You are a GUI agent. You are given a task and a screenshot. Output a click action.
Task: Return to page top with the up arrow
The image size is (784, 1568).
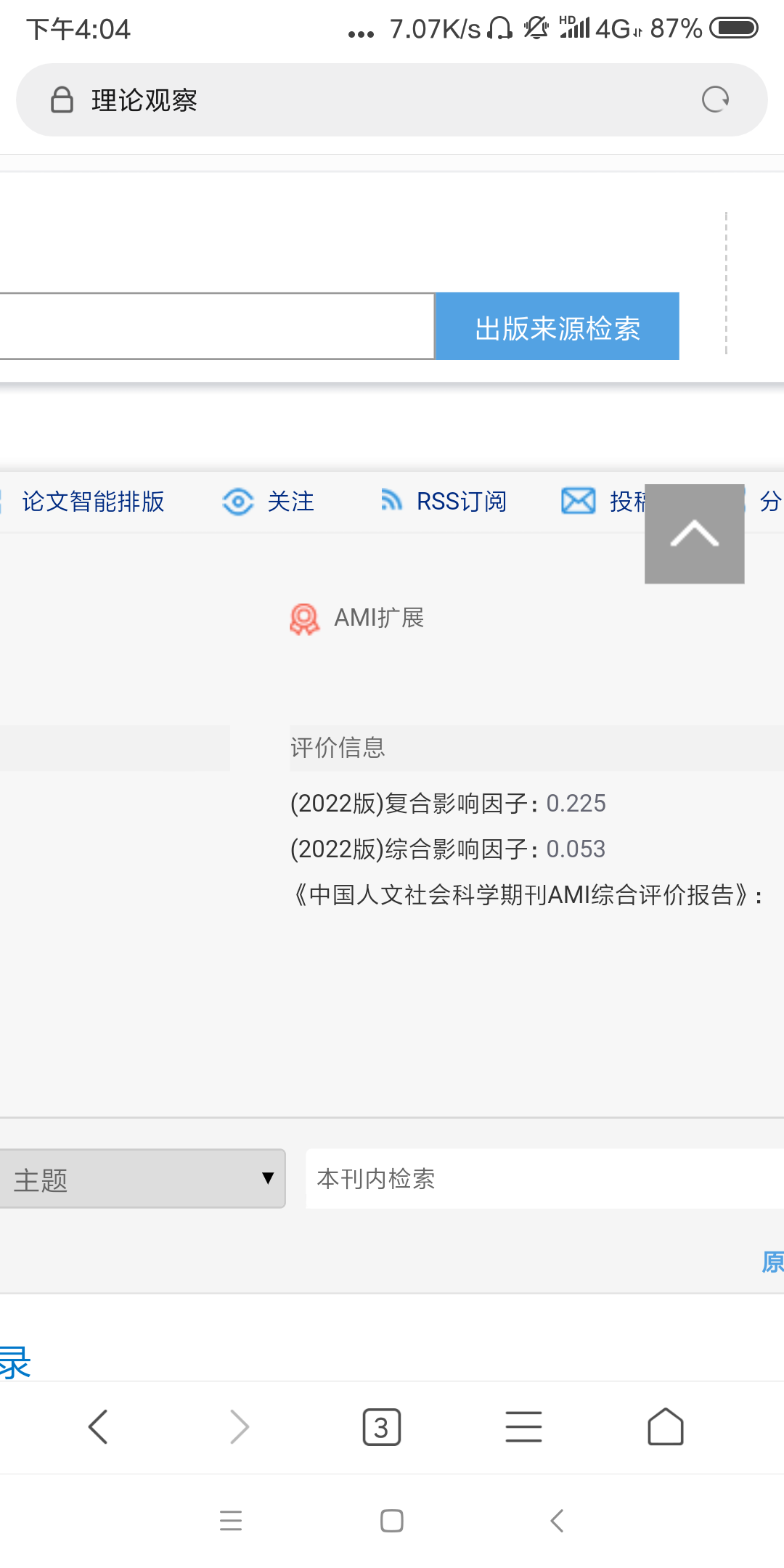point(695,534)
